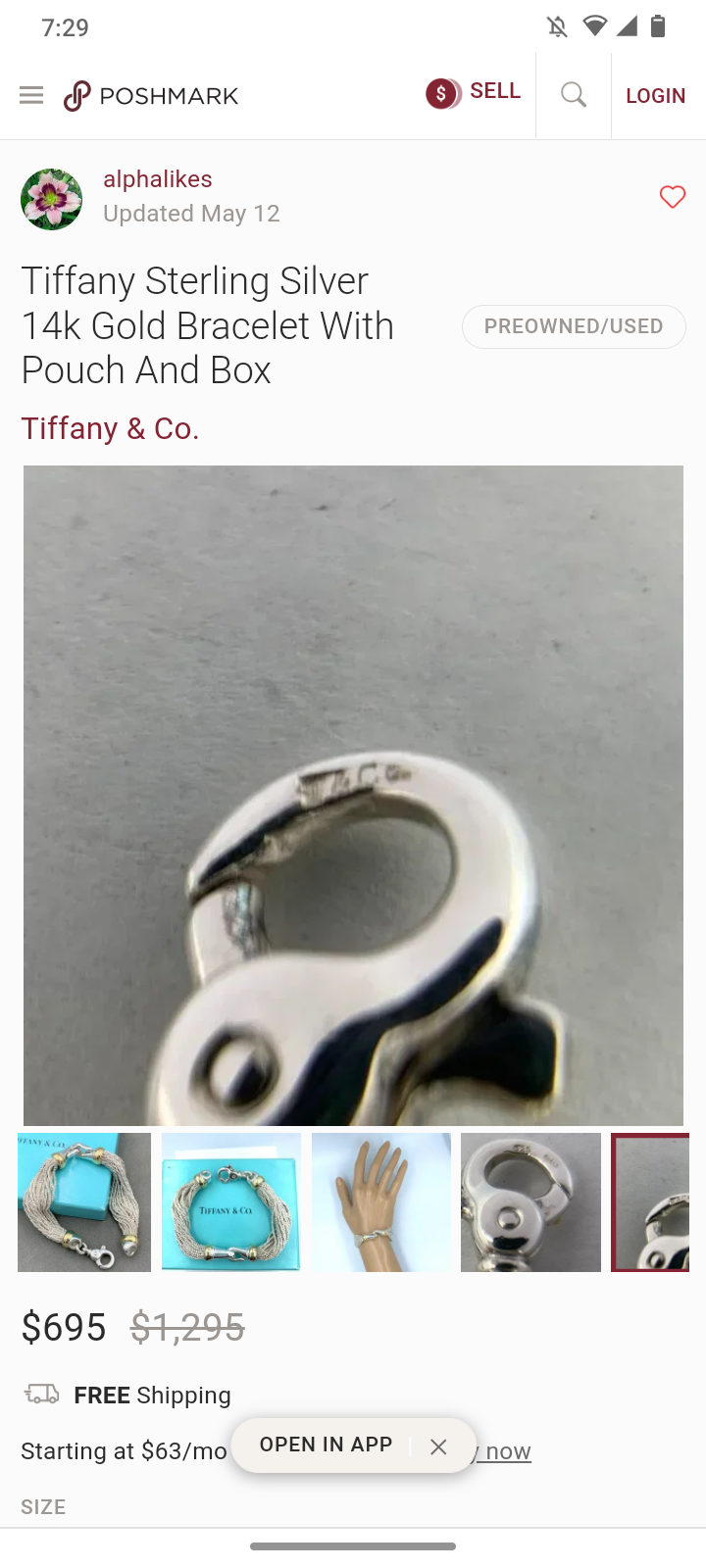Image resolution: width=706 pixels, height=1568 pixels.
Task: Tap LOGIN
Action: click(655, 96)
